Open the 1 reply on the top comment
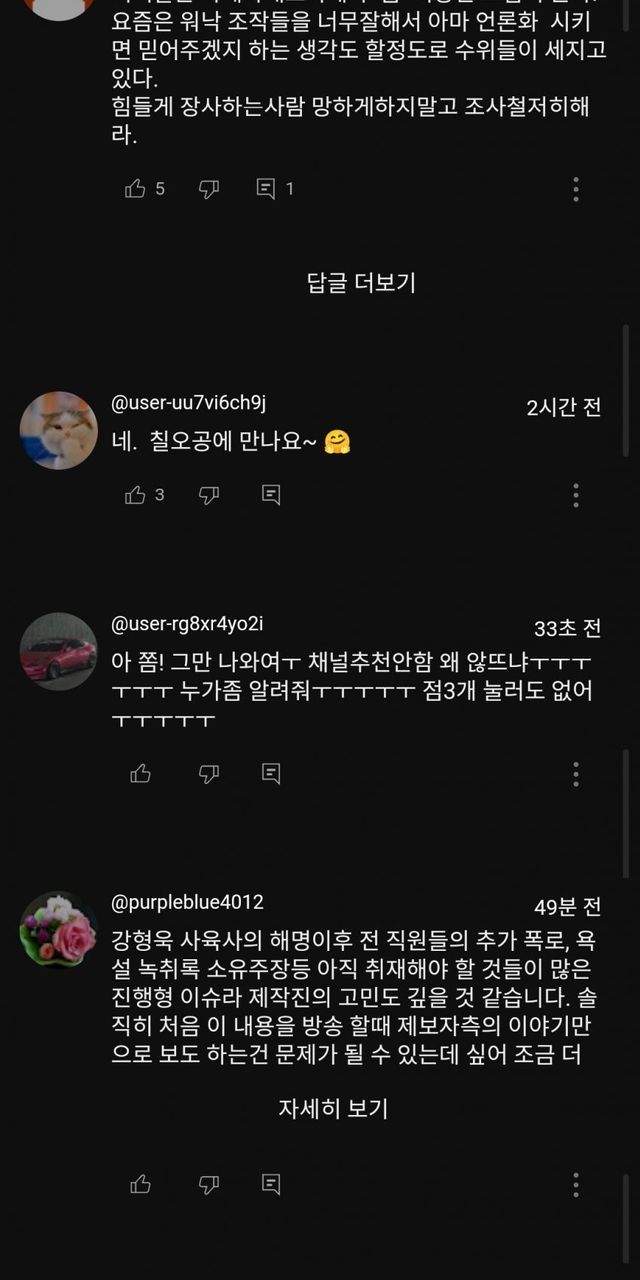The image size is (640, 1280). [267, 189]
